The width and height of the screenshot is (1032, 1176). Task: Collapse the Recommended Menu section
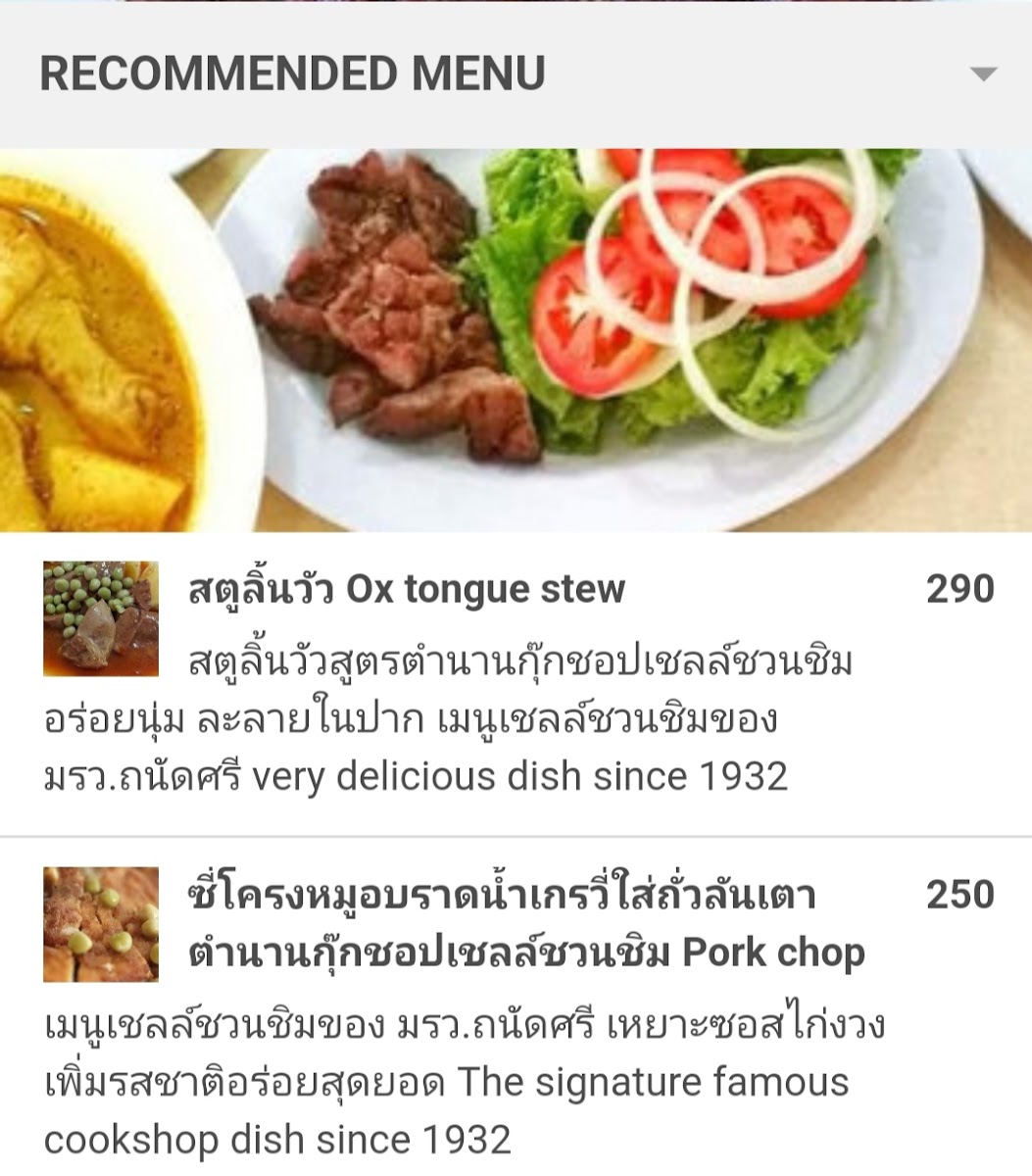(982, 74)
